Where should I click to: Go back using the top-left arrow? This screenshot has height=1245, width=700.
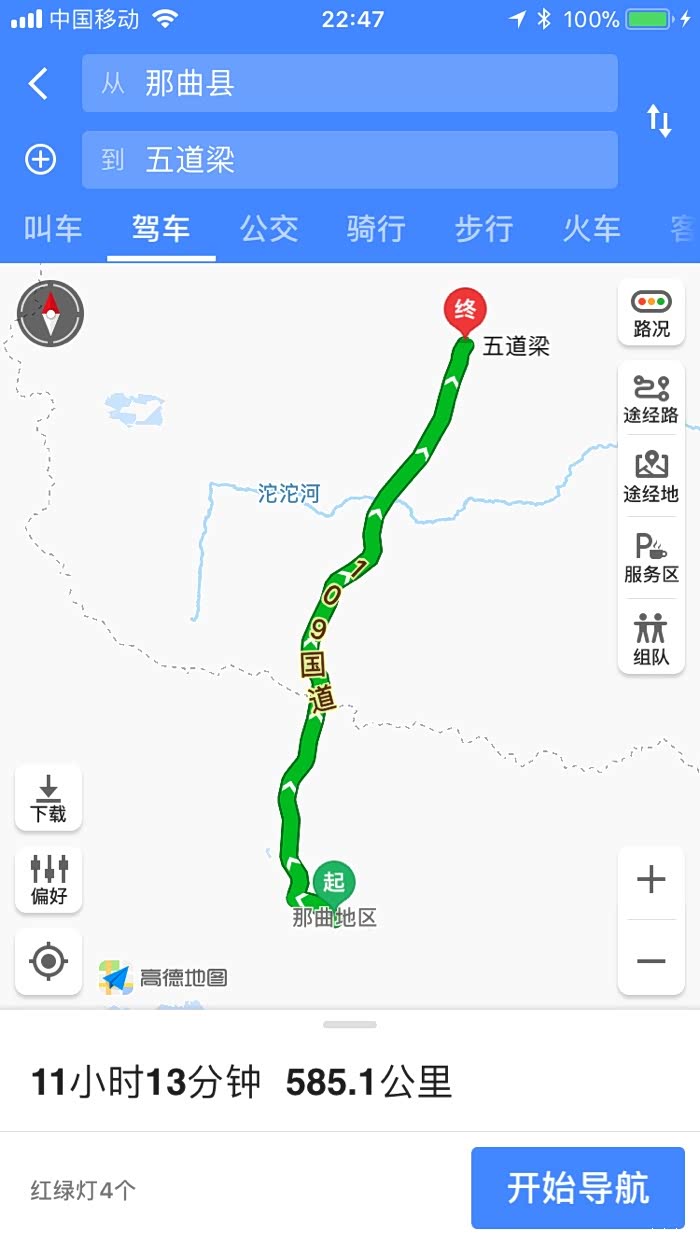tap(38, 83)
